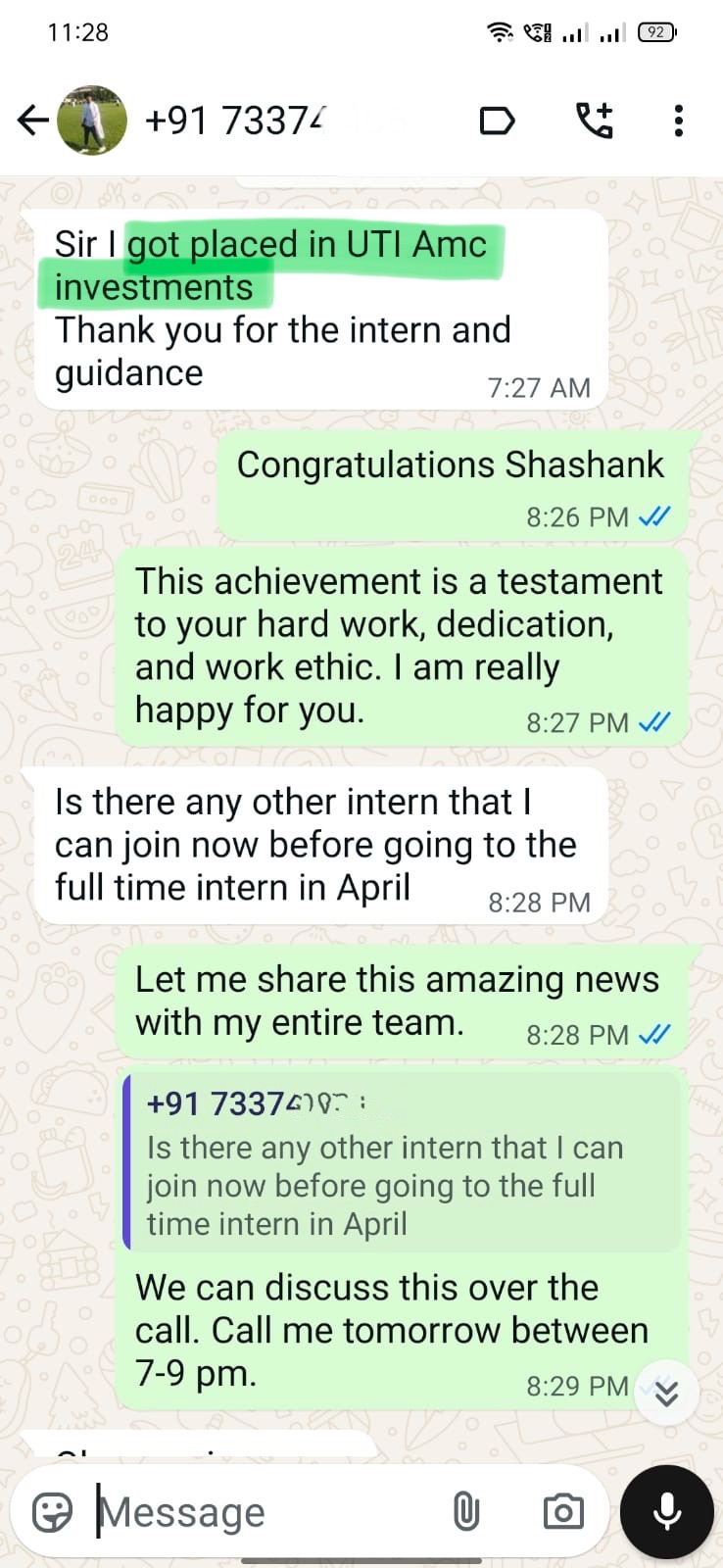723x1568 pixels.
Task: Jump to the latest messages
Action: [666, 1393]
